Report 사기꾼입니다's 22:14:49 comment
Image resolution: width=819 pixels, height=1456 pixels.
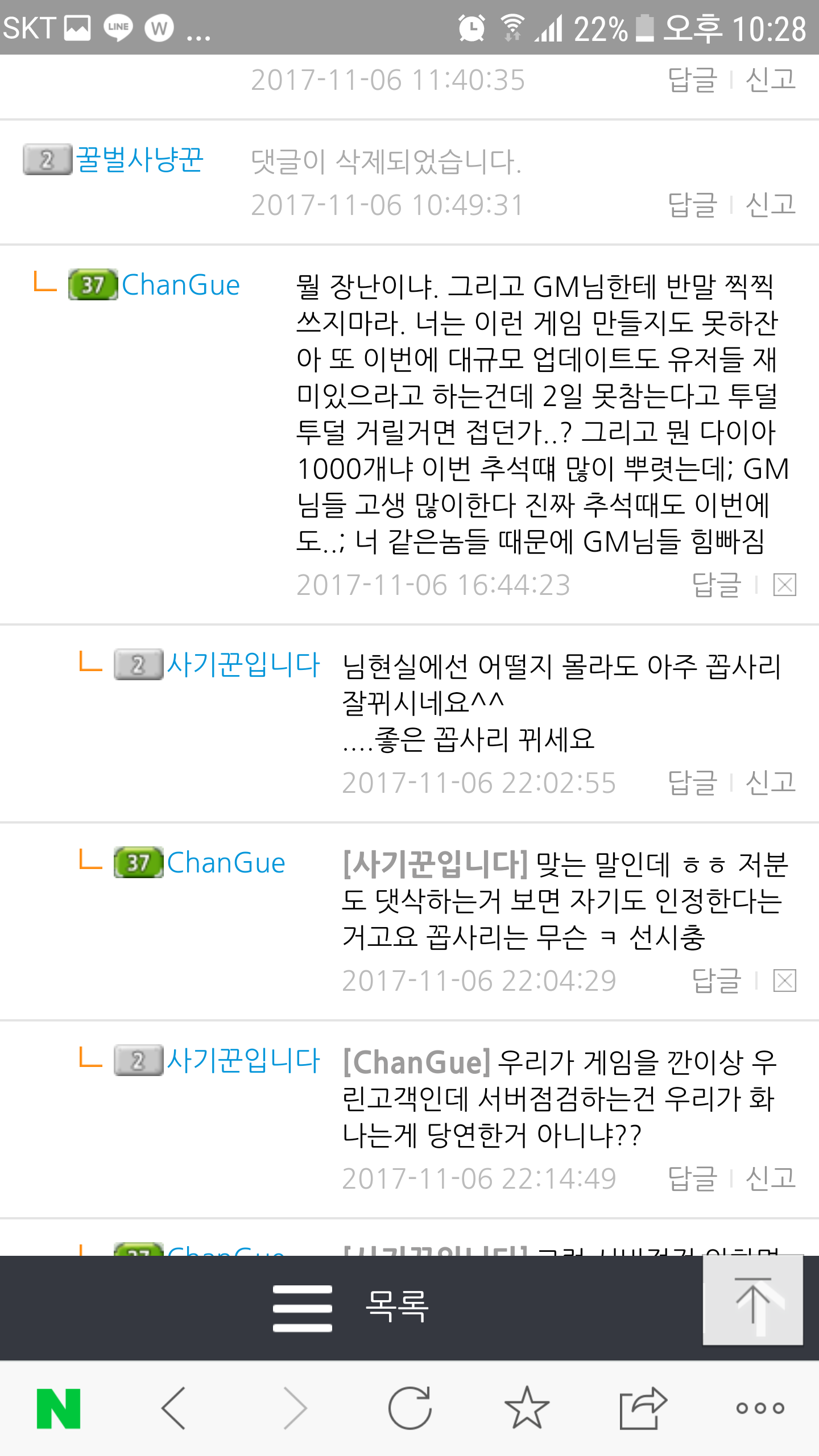coord(771,1178)
